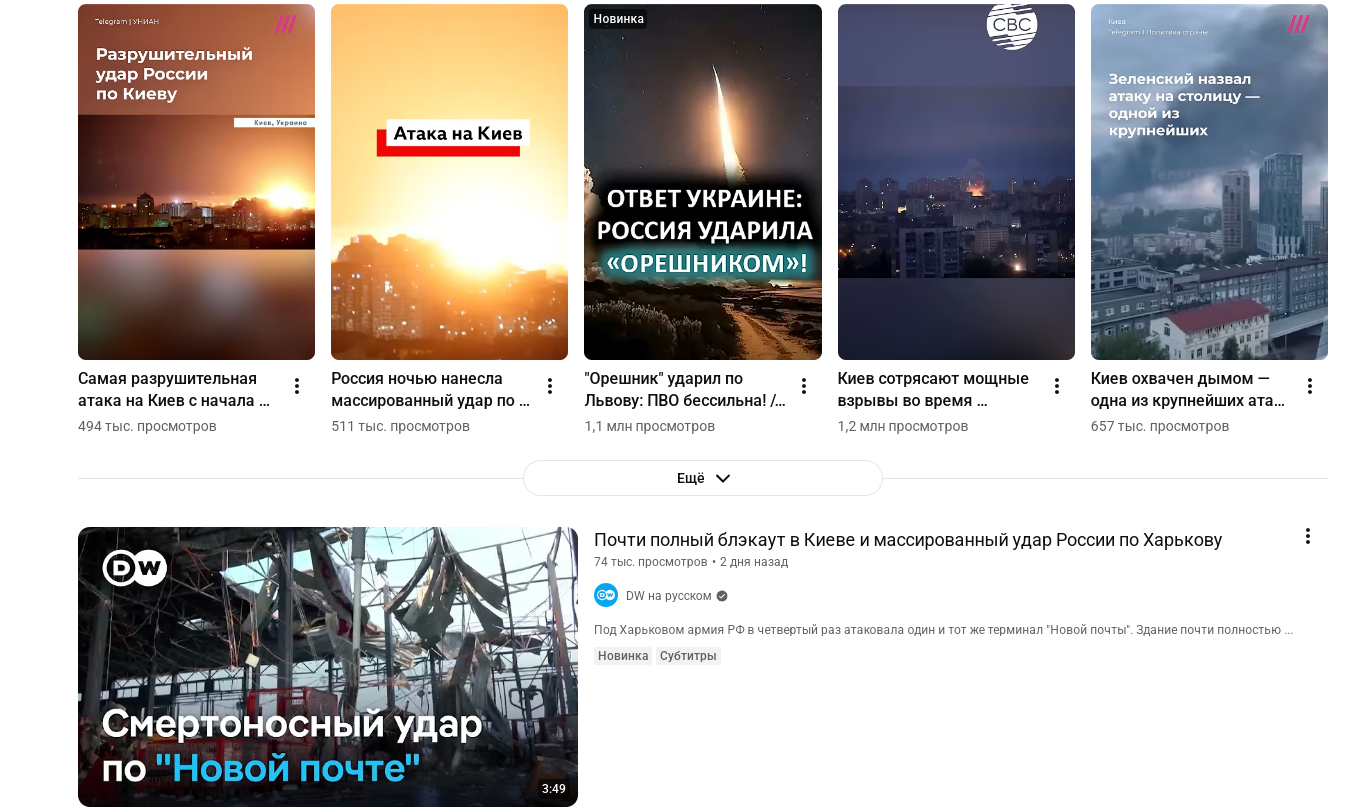Expand more shorts with the 'Ещё' button
Image resolution: width=1367 pixels, height=807 pixels.
tap(702, 478)
